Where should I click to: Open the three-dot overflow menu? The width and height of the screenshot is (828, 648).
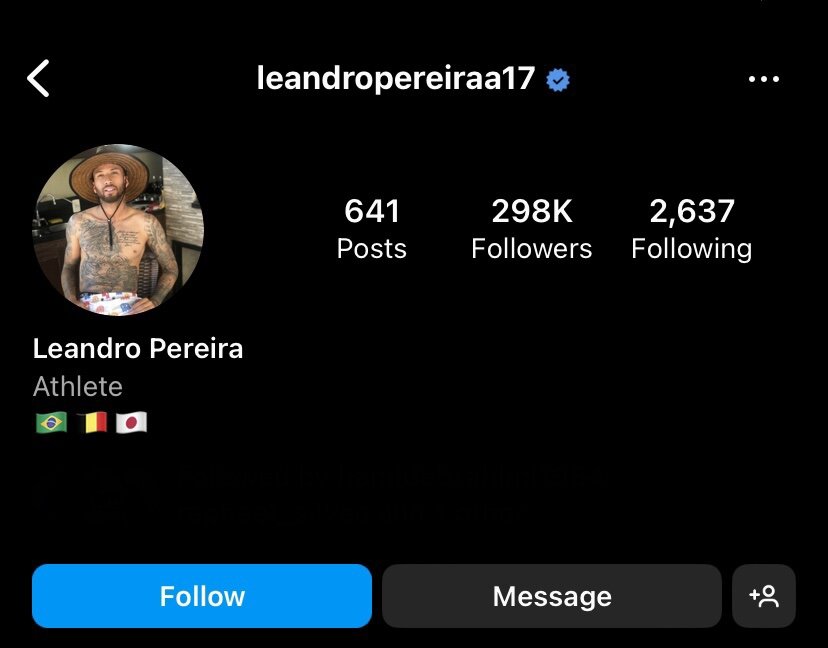tap(764, 79)
